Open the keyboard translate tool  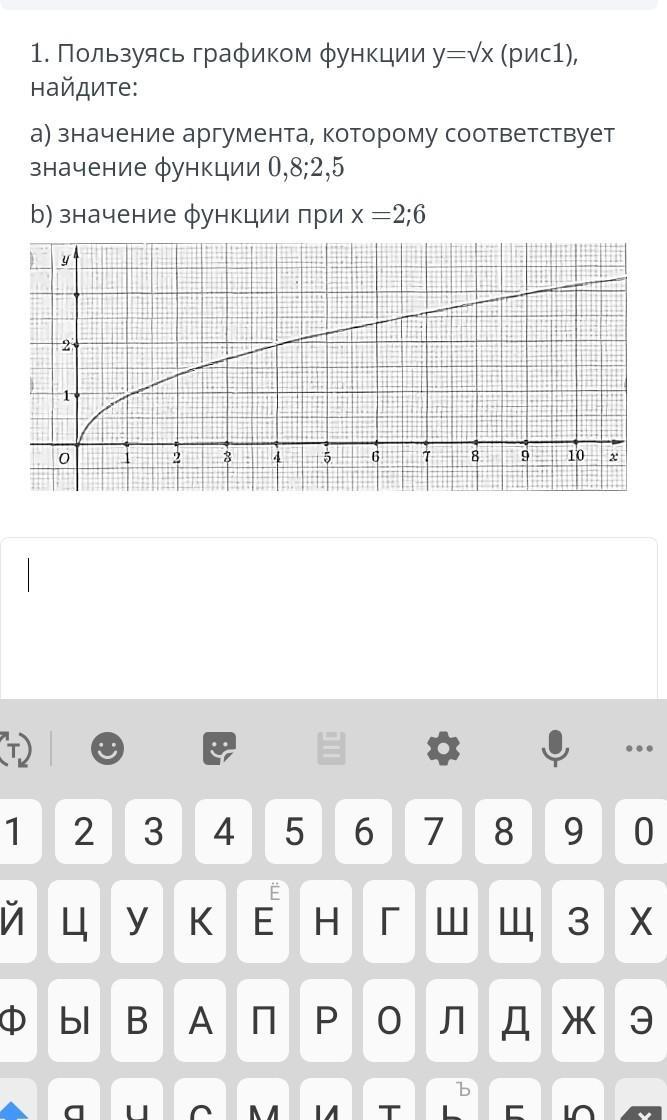pos(16,748)
